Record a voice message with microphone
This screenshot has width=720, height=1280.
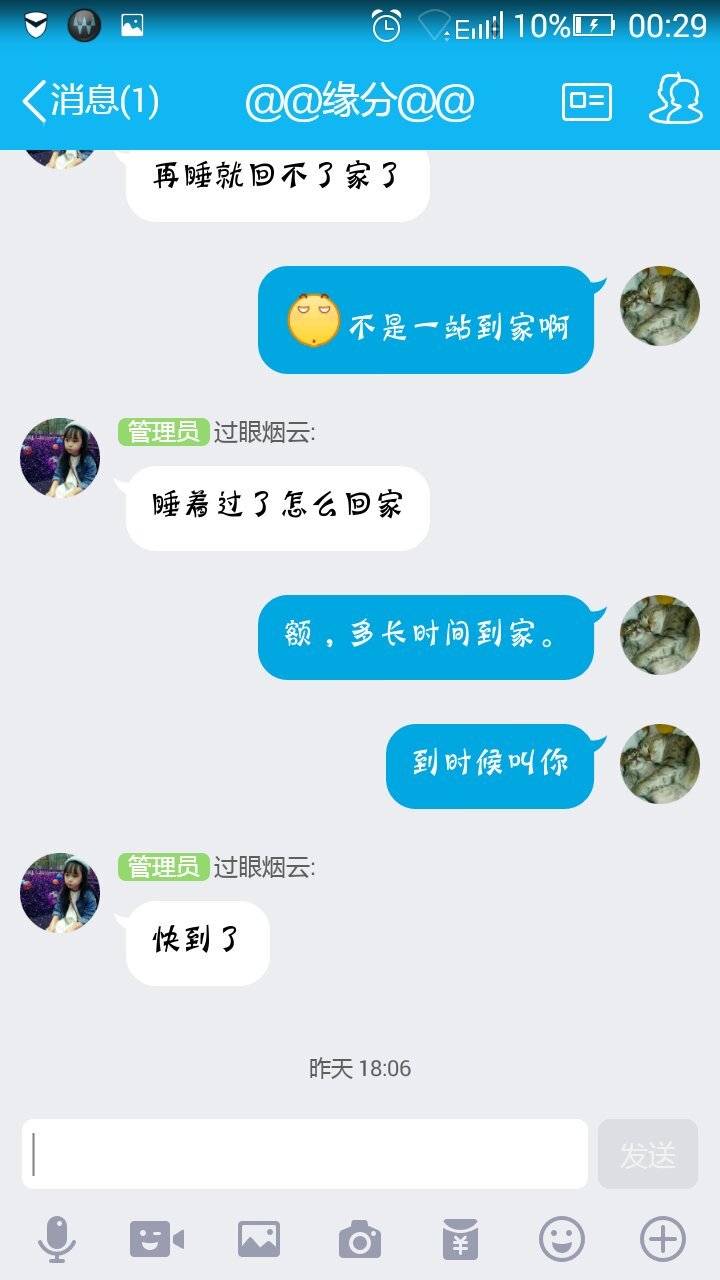tap(57, 1240)
